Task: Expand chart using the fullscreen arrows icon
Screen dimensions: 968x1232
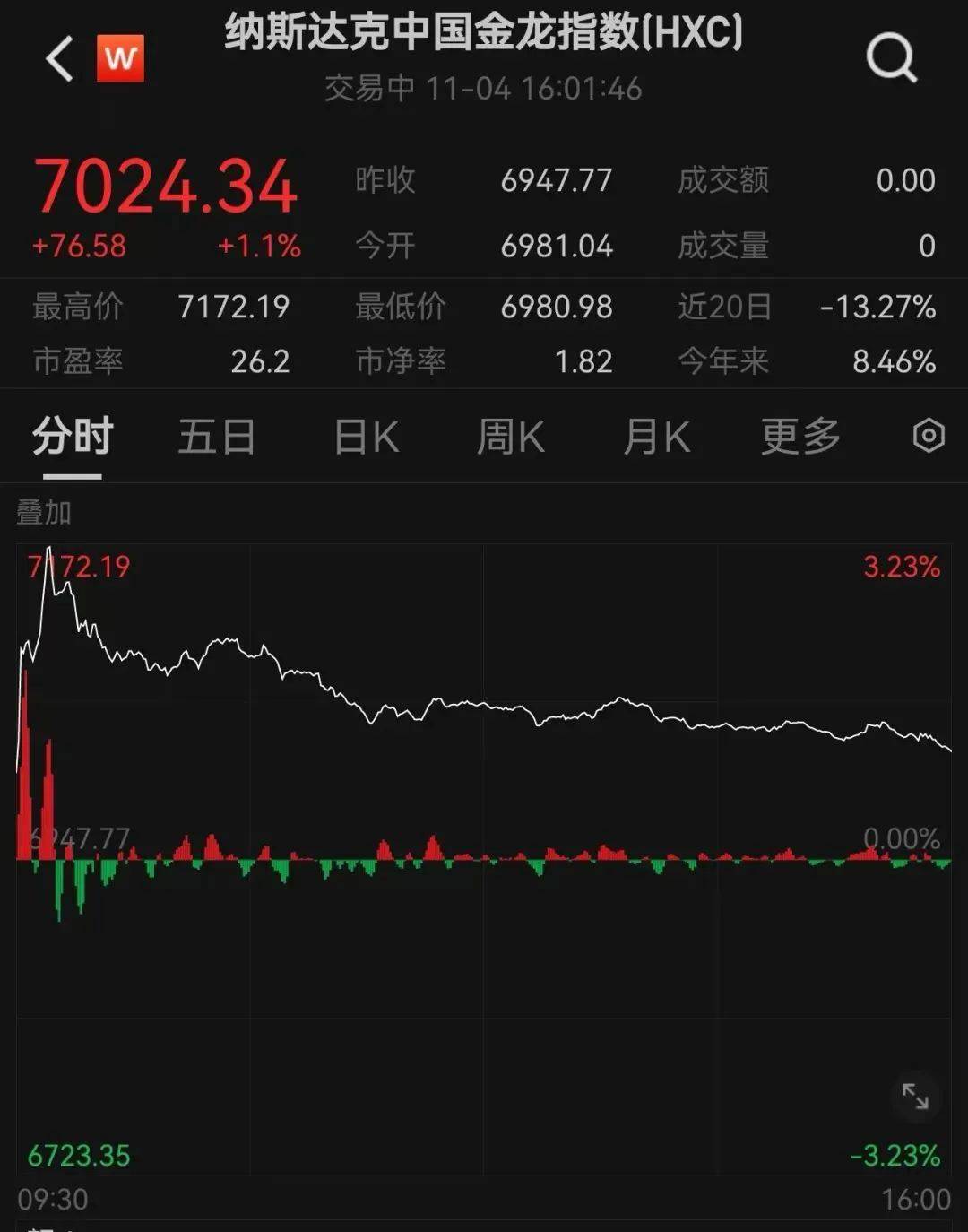Action: pos(915,1096)
